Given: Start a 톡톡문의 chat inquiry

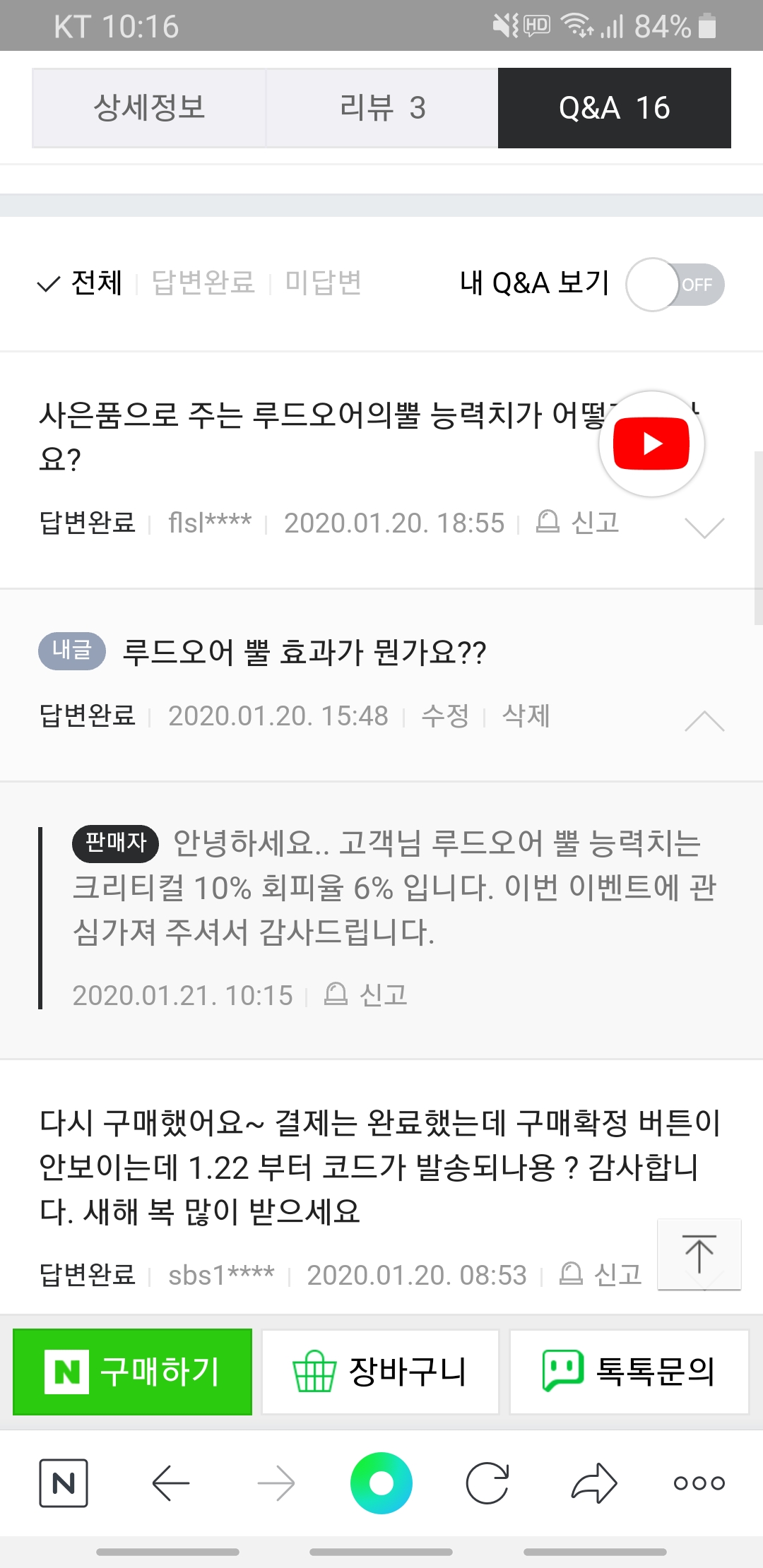Looking at the screenshot, I should point(629,1372).
